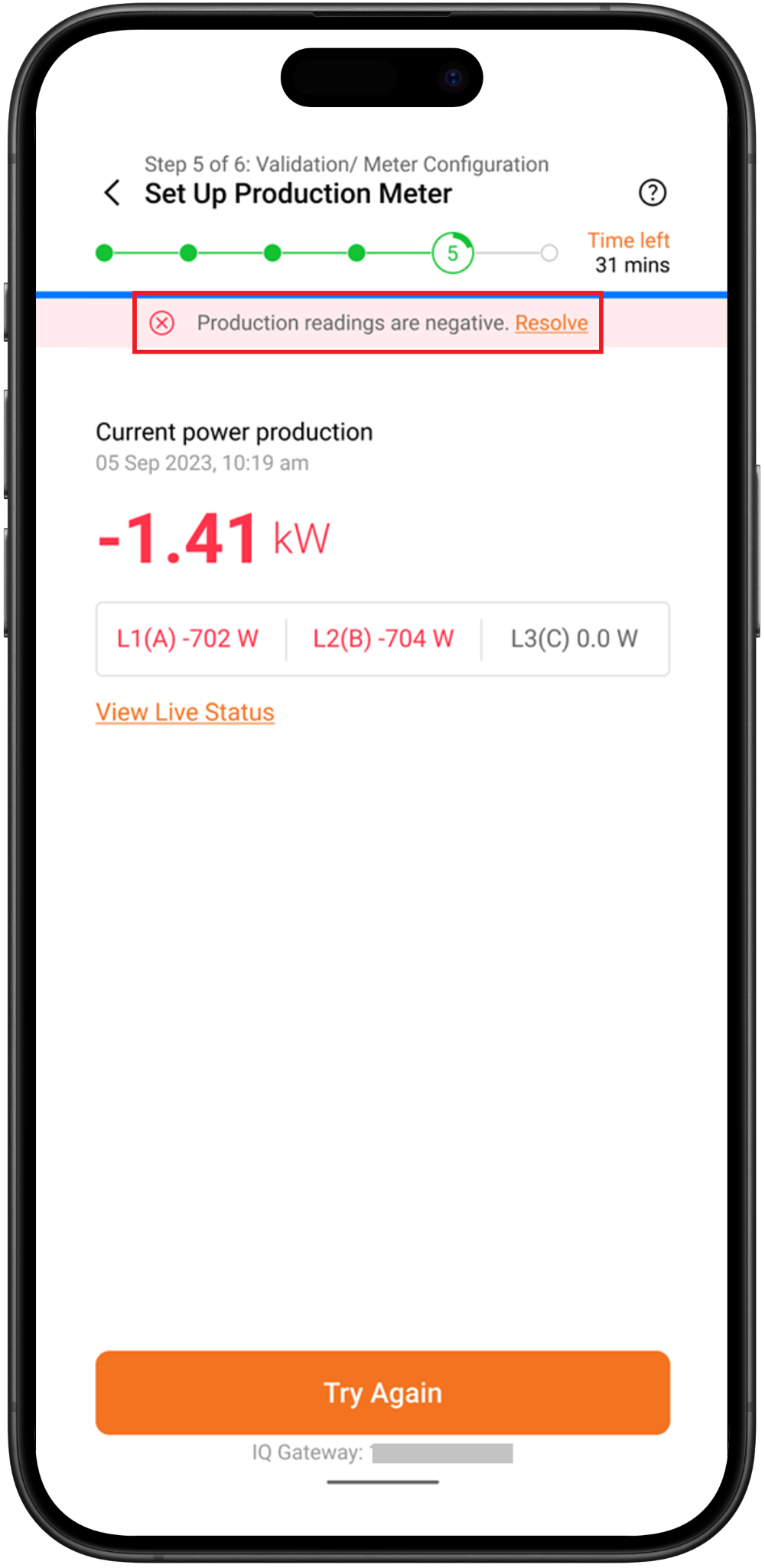Tap Resolve for negative production readings
This screenshot has height=1568, width=765.
pyautogui.click(x=552, y=323)
